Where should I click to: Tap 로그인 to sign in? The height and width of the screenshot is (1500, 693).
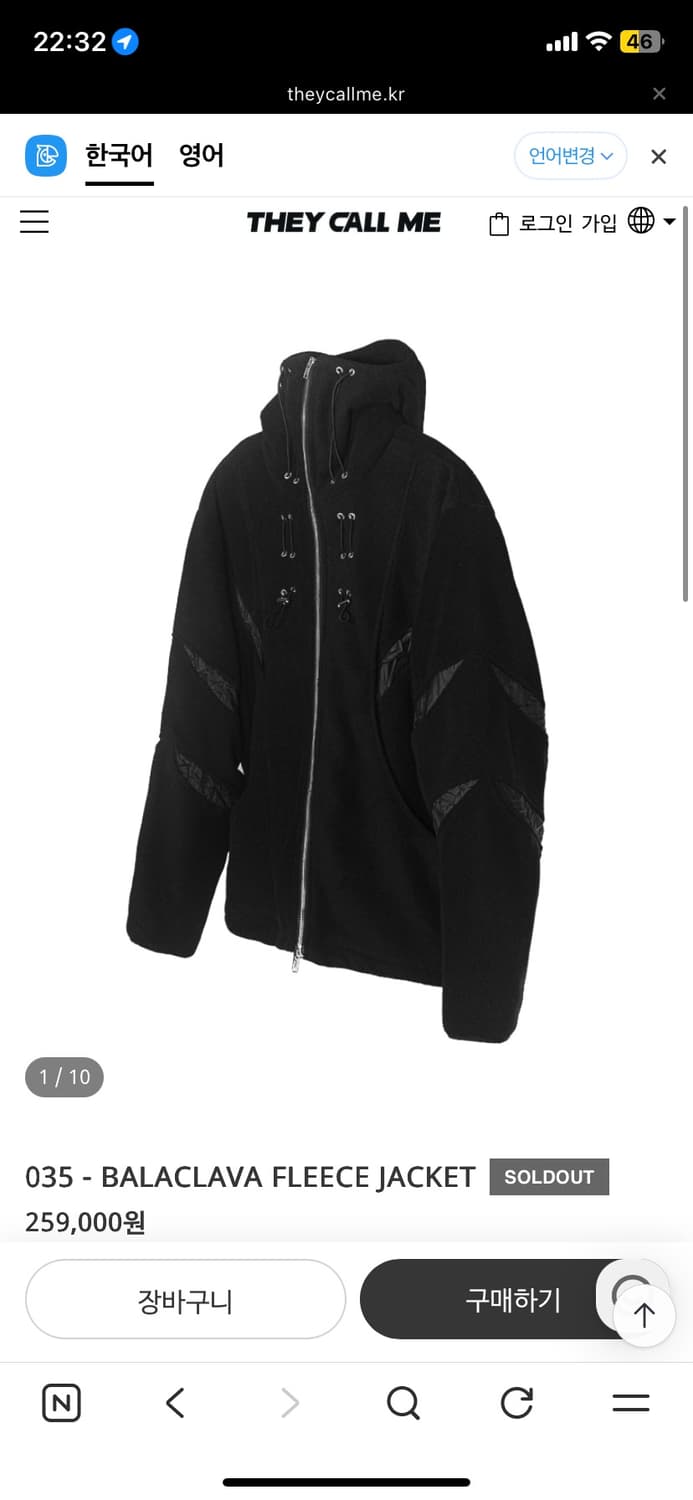[x=546, y=223]
